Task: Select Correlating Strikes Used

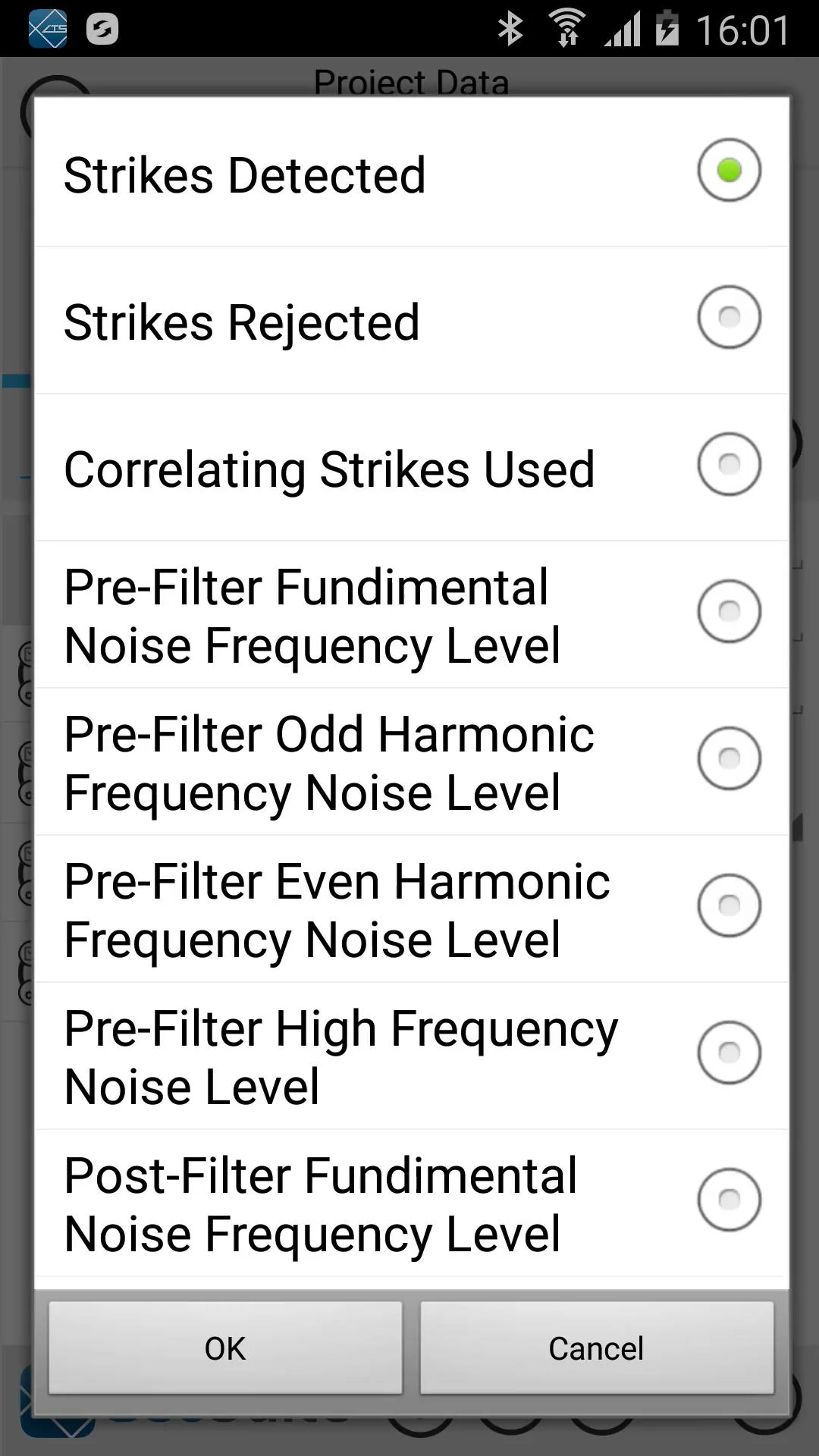Action: (x=412, y=467)
